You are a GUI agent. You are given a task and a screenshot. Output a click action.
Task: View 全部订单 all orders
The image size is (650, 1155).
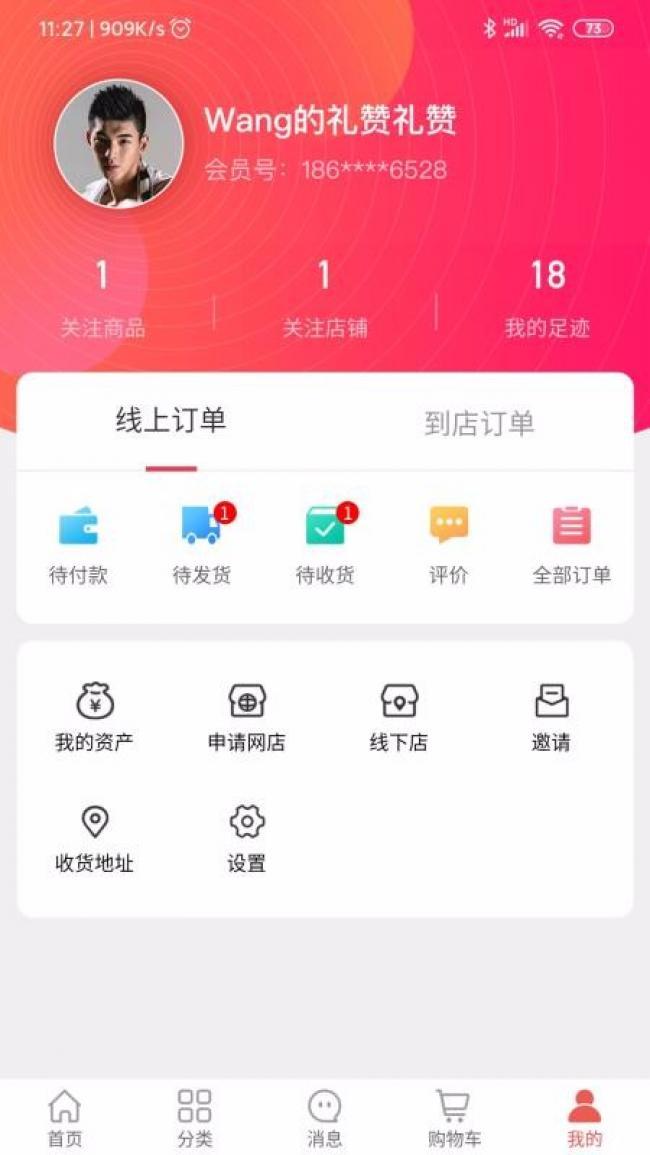tap(571, 544)
